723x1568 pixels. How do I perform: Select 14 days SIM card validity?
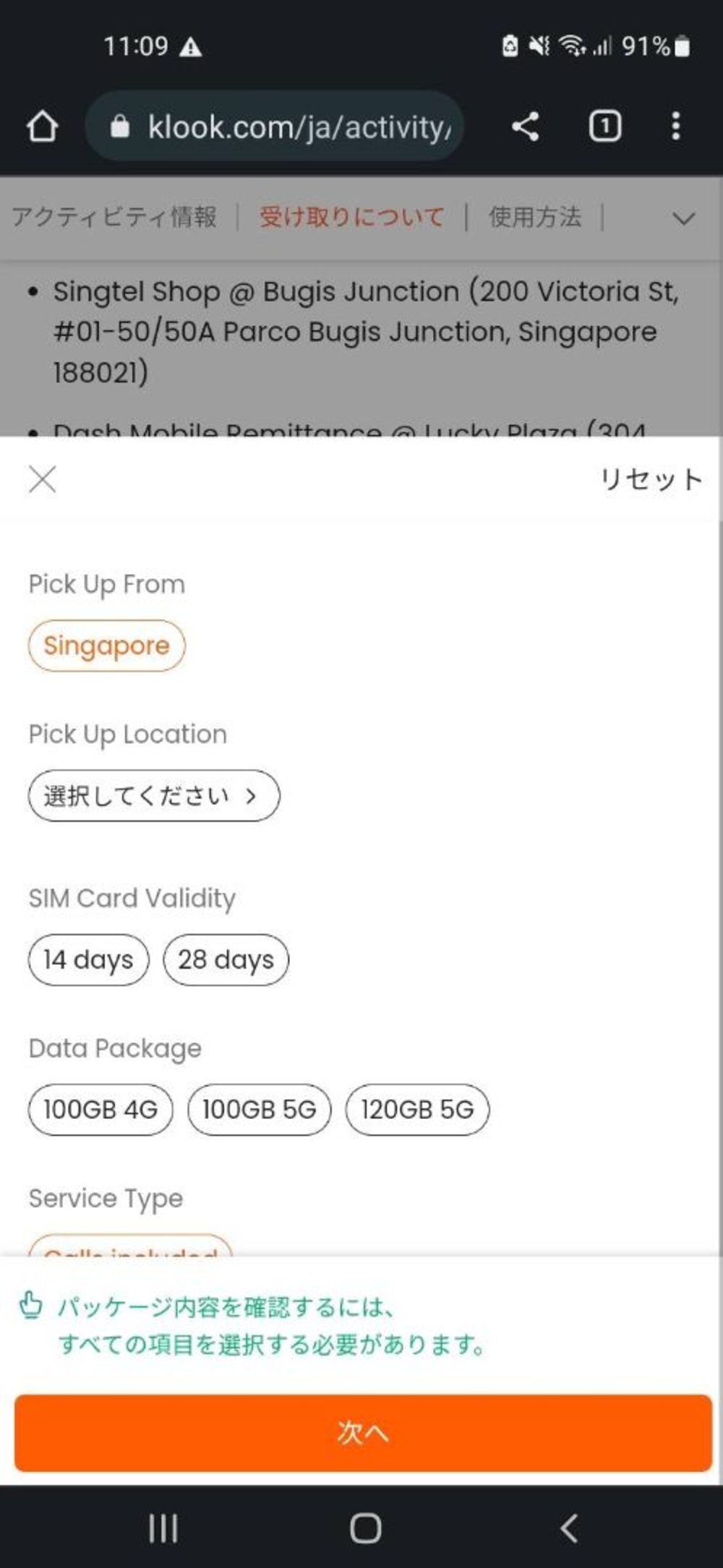[x=87, y=959]
